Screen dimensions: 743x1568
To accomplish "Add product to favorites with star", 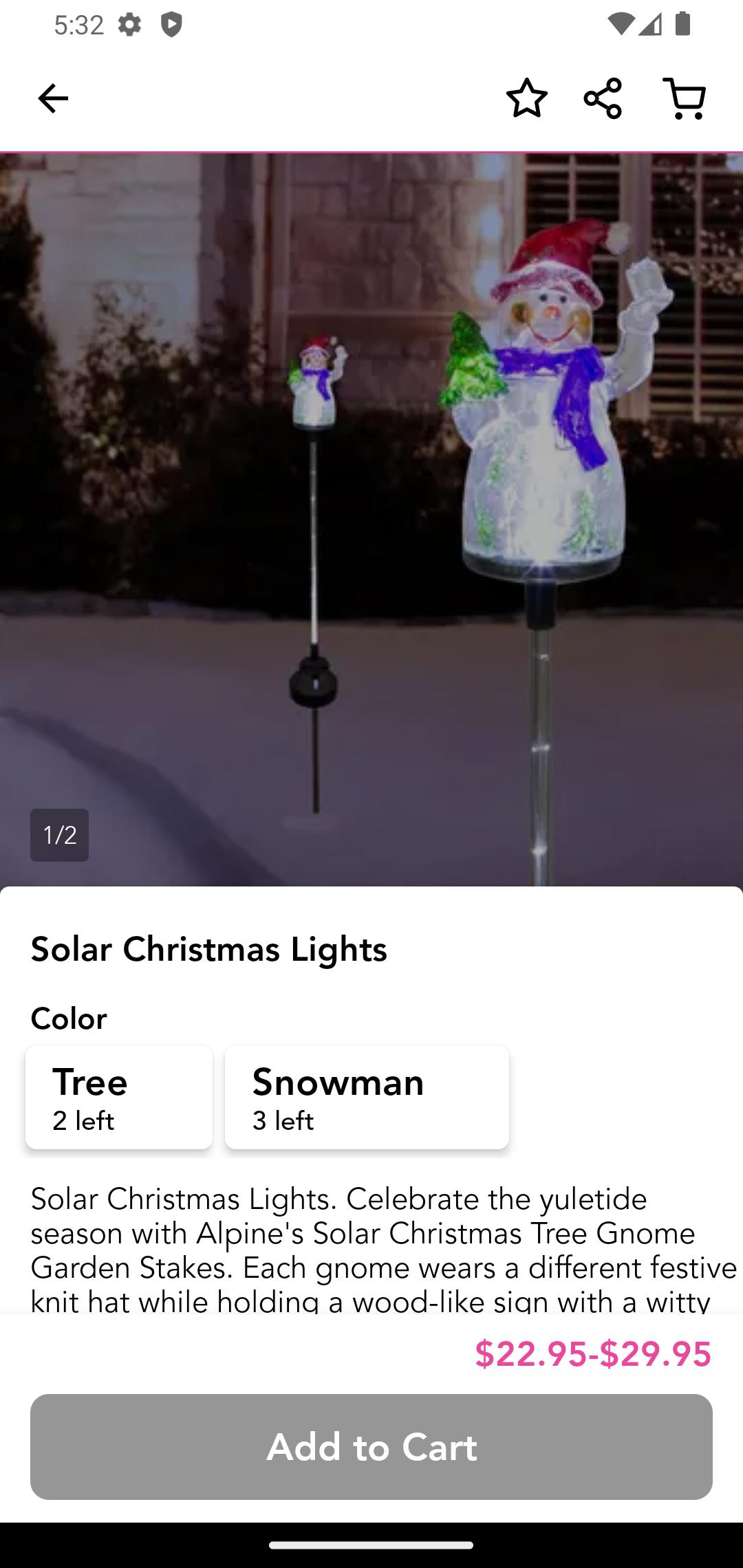I will (527, 98).
